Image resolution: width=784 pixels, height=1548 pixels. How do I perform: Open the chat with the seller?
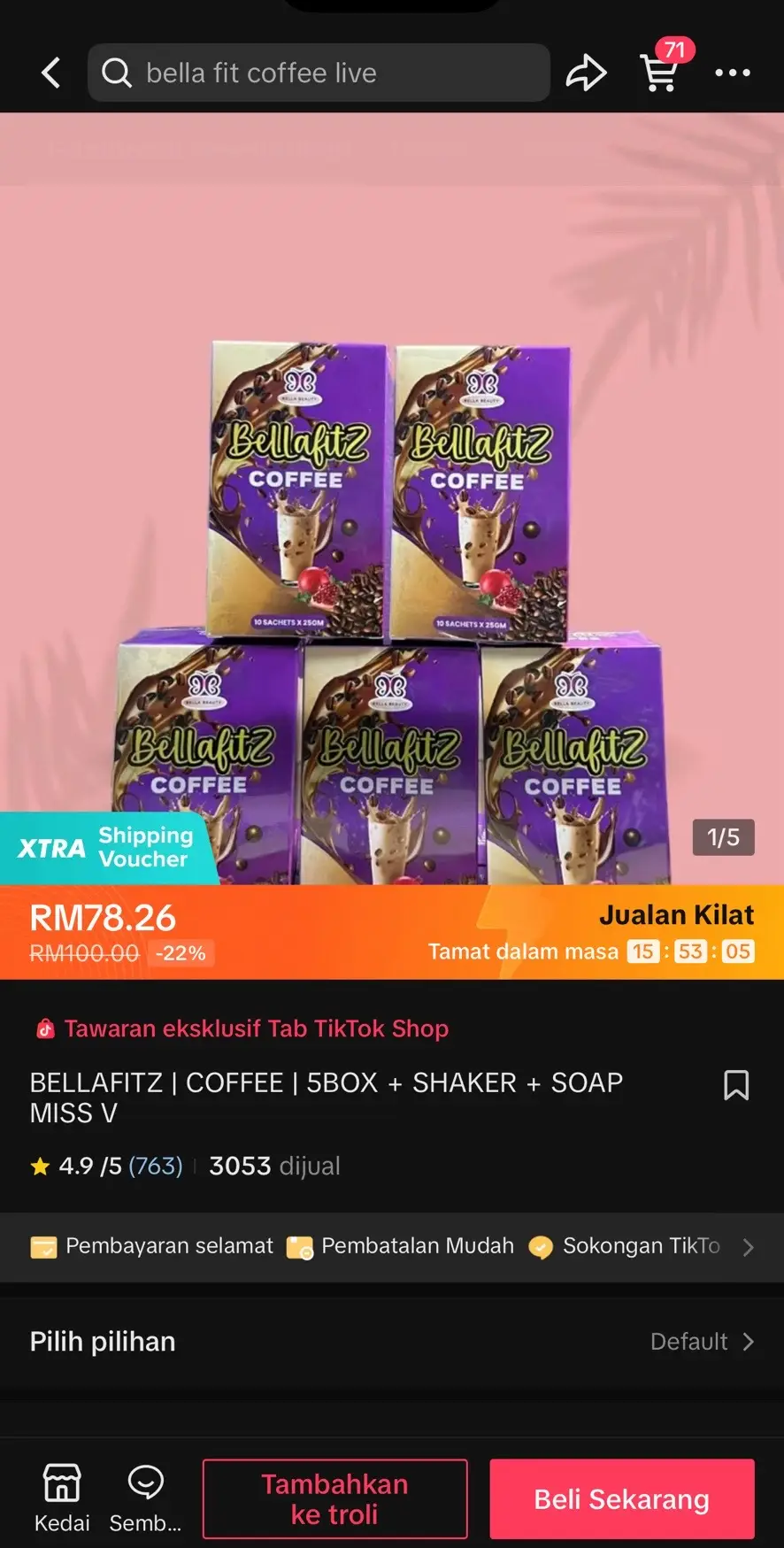click(145, 1498)
